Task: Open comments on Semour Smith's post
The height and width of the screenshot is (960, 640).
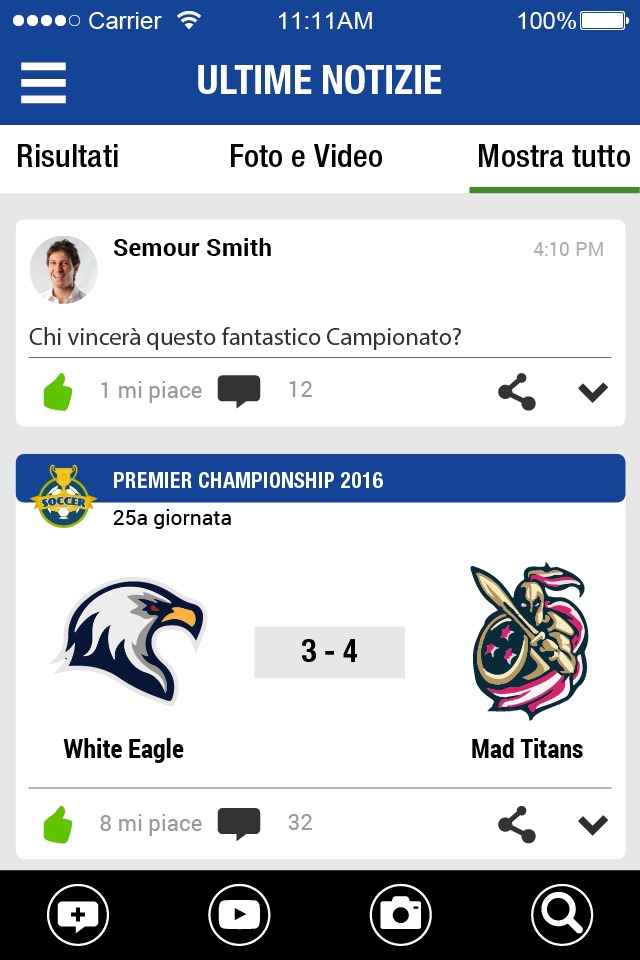Action: pyautogui.click(x=239, y=391)
